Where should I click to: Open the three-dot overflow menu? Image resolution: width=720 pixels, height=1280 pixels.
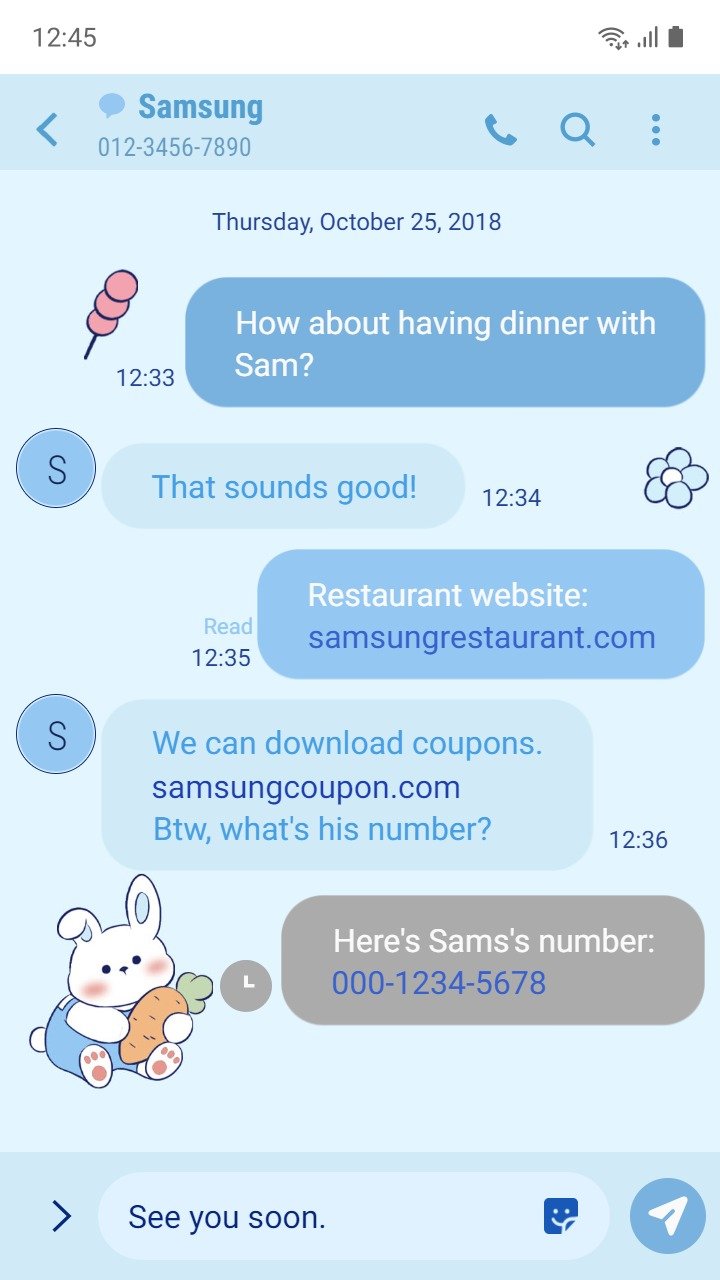[656, 130]
